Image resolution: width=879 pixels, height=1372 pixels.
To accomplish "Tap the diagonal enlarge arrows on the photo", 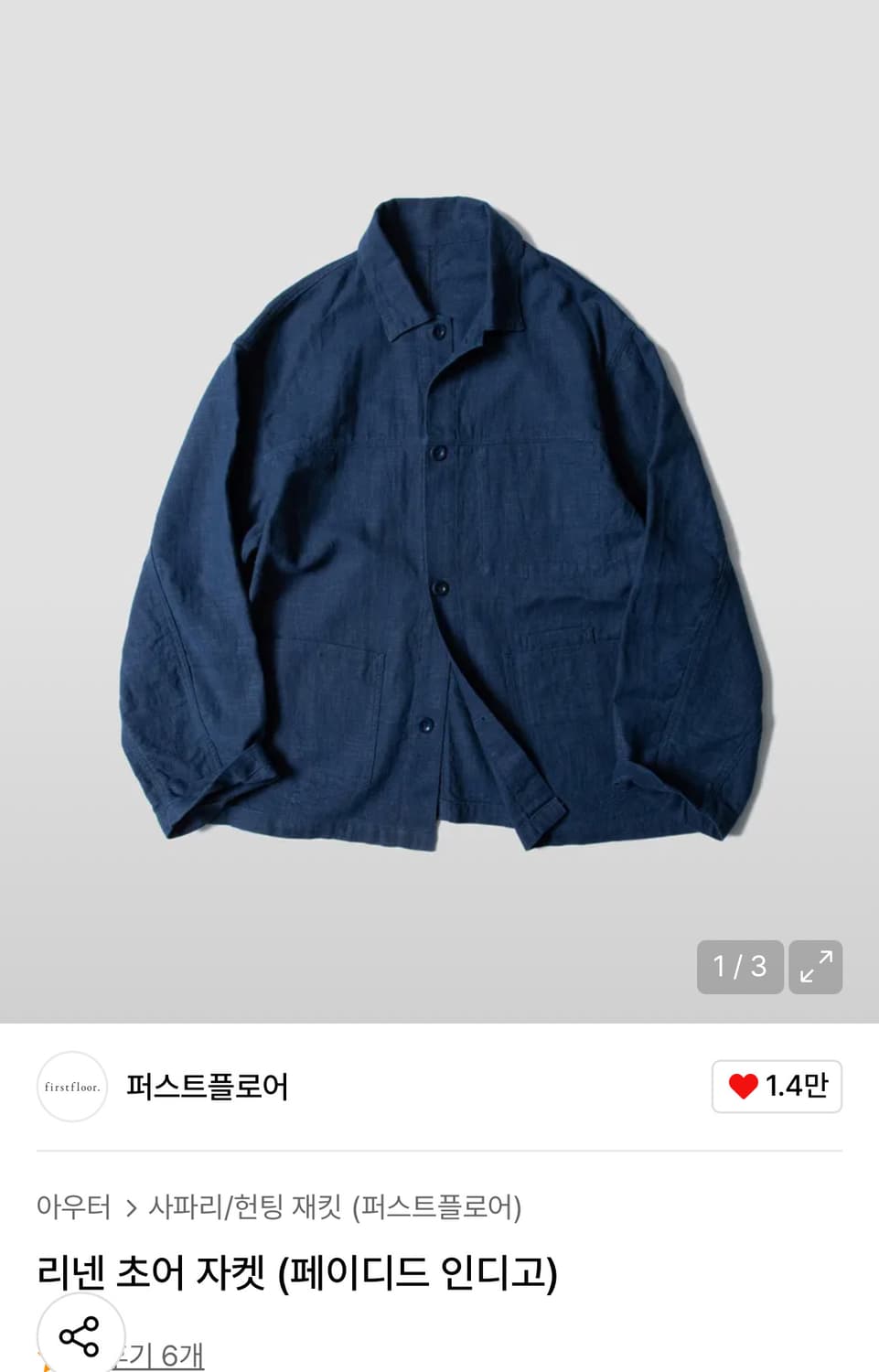I will [815, 967].
